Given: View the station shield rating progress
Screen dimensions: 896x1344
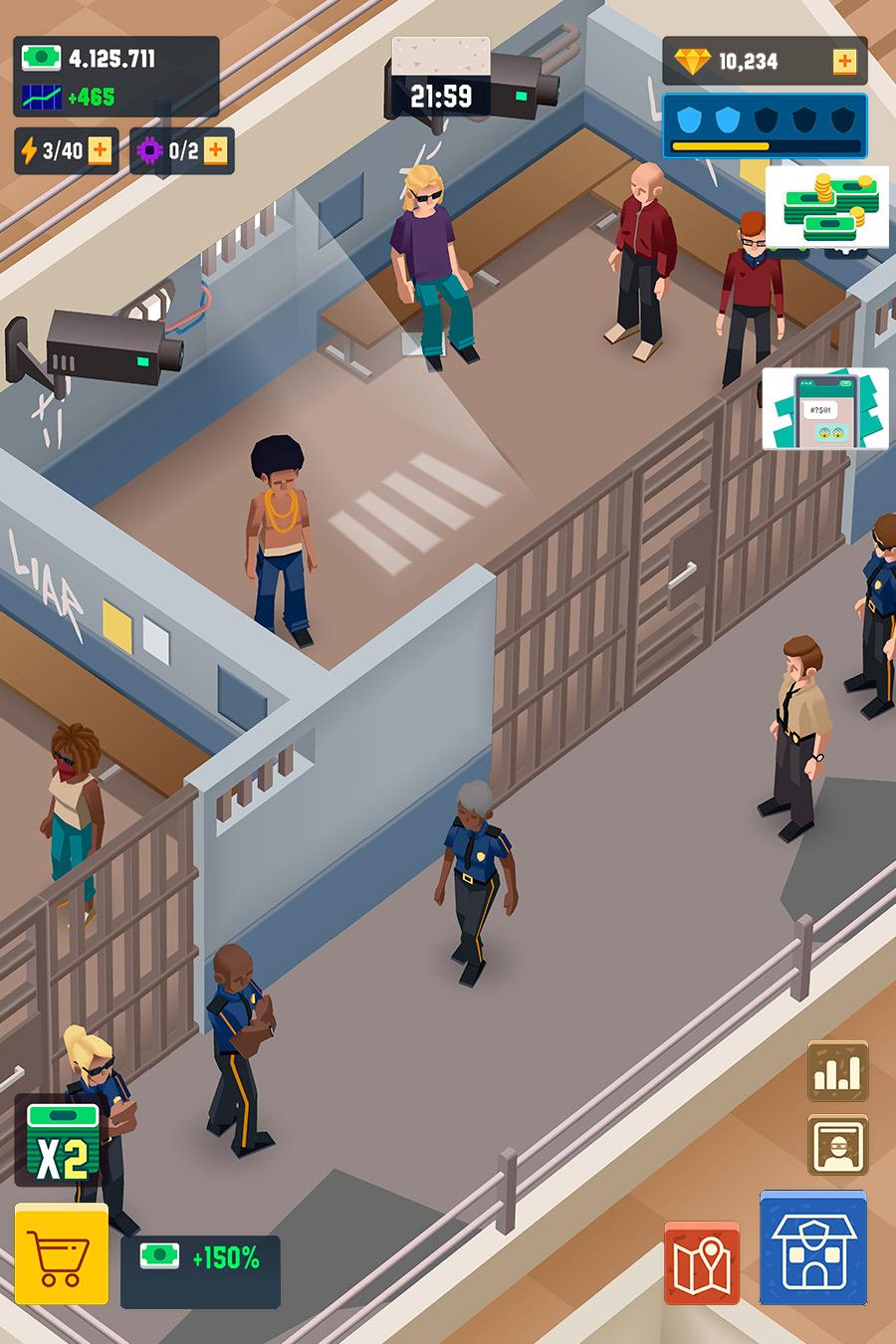Looking at the screenshot, I should [x=766, y=126].
